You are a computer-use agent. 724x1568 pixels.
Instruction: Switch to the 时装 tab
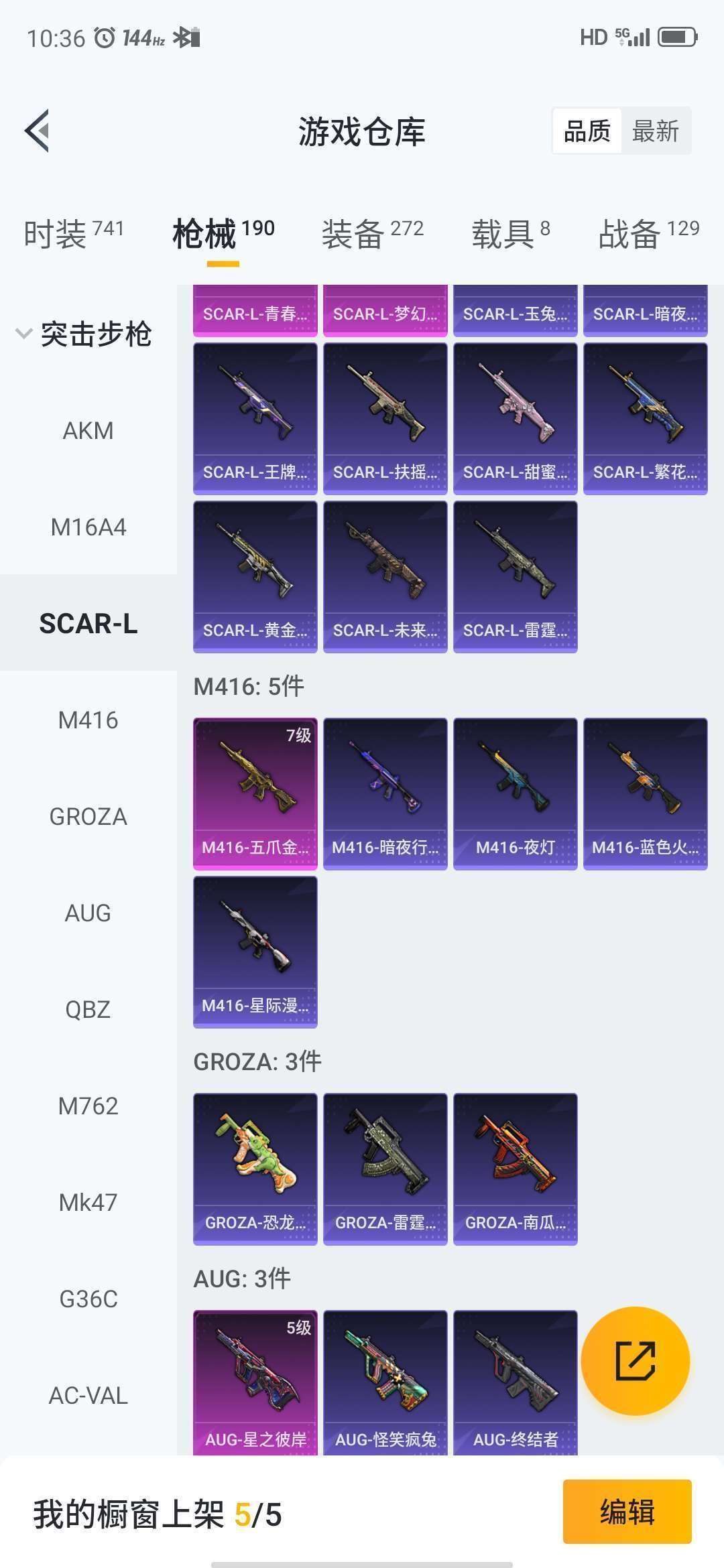(74, 233)
